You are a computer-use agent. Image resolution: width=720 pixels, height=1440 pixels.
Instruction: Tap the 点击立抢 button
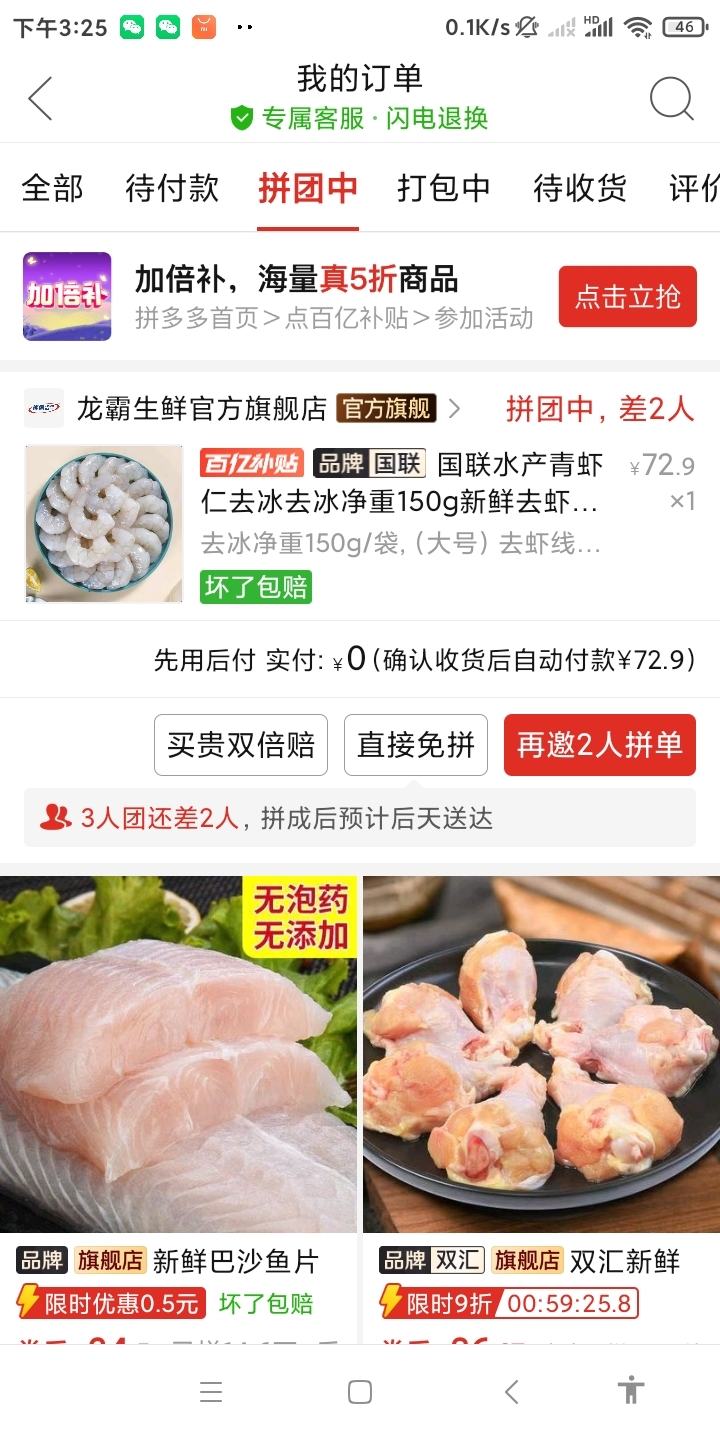(x=627, y=297)
